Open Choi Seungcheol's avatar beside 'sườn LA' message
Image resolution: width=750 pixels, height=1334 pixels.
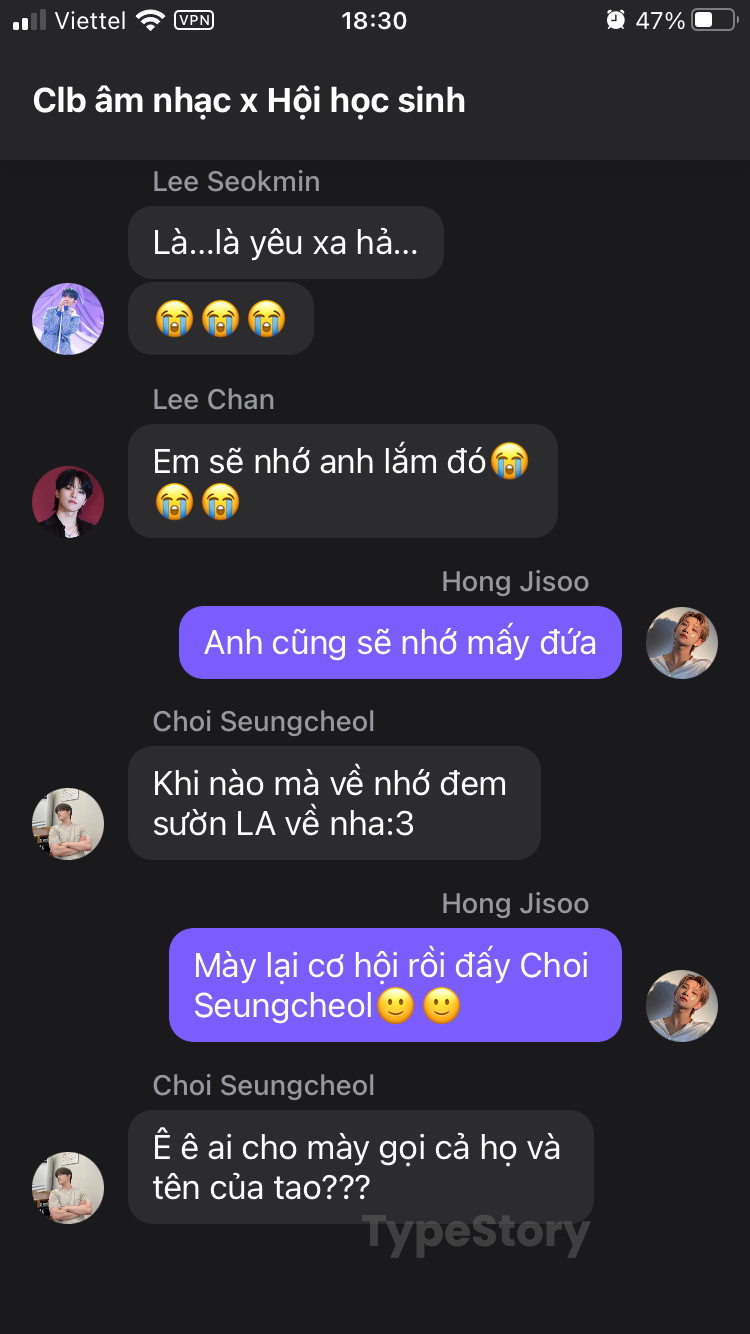(68, 824)
